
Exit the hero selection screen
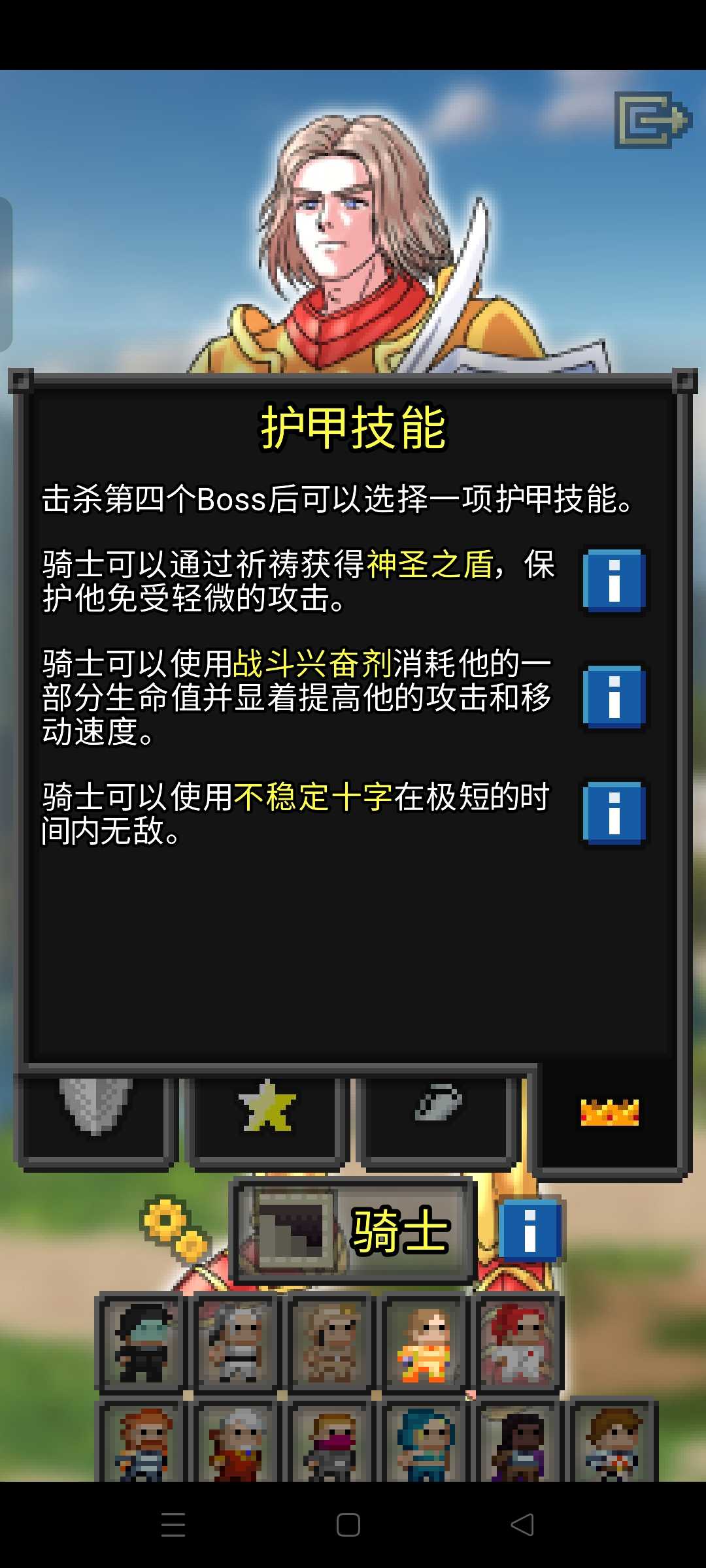[652, 120]
